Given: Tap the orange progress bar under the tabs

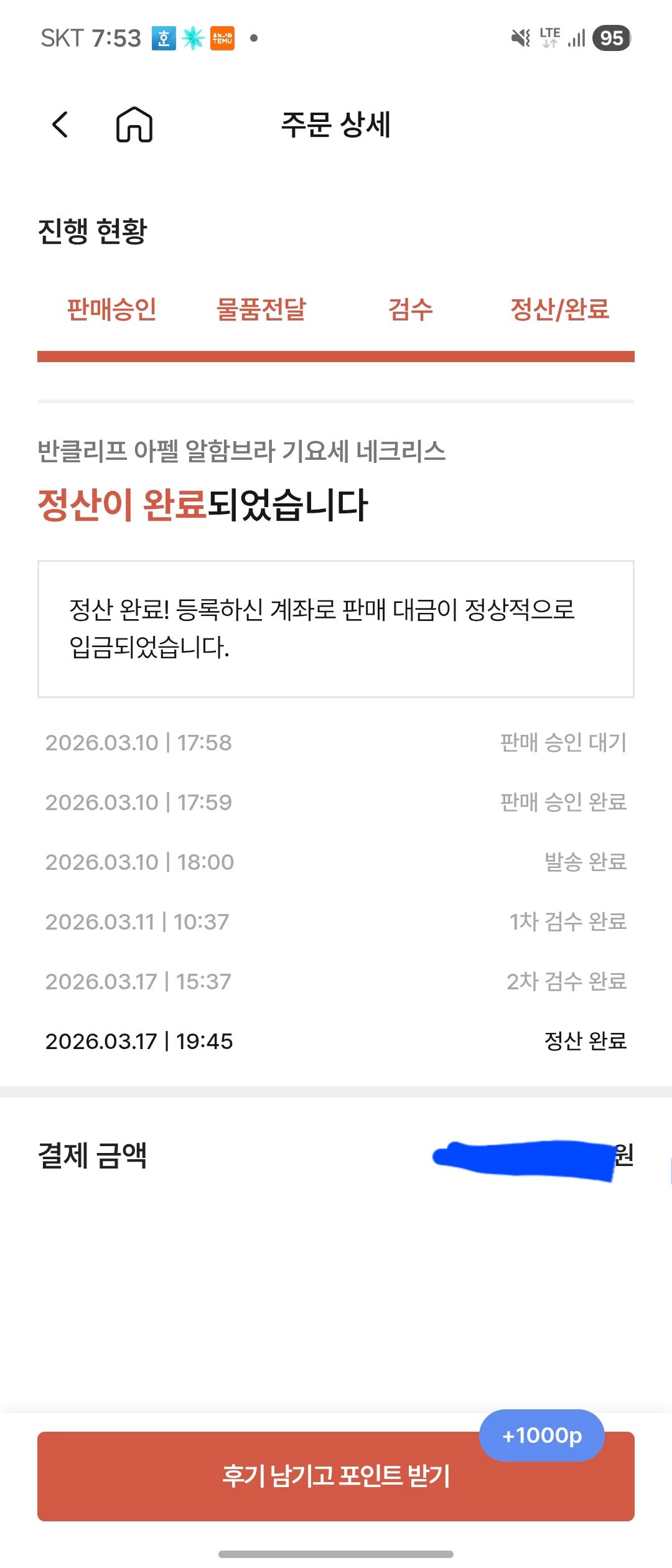Looking at the screenshot, I should point(336,356).
